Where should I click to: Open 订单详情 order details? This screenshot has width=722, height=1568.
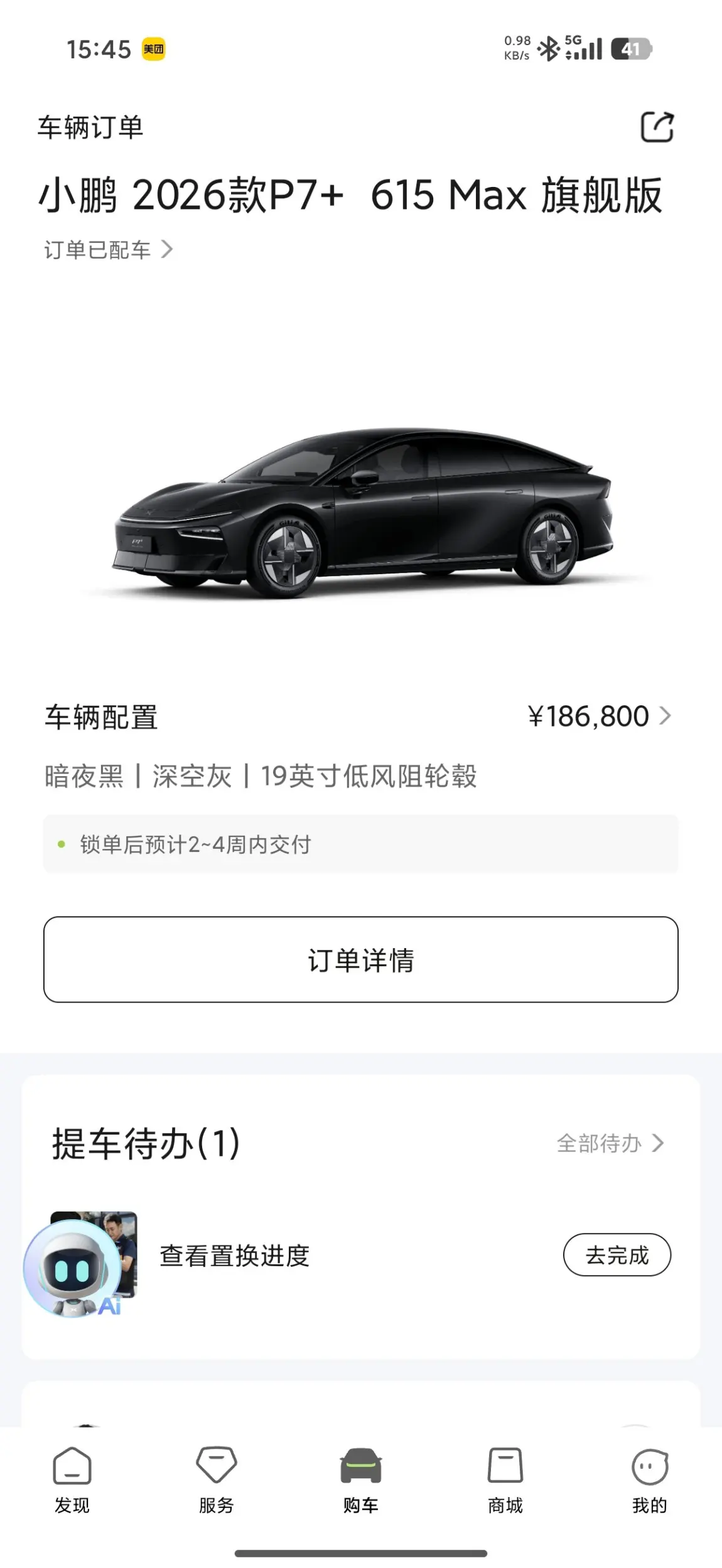pos(360,959)
